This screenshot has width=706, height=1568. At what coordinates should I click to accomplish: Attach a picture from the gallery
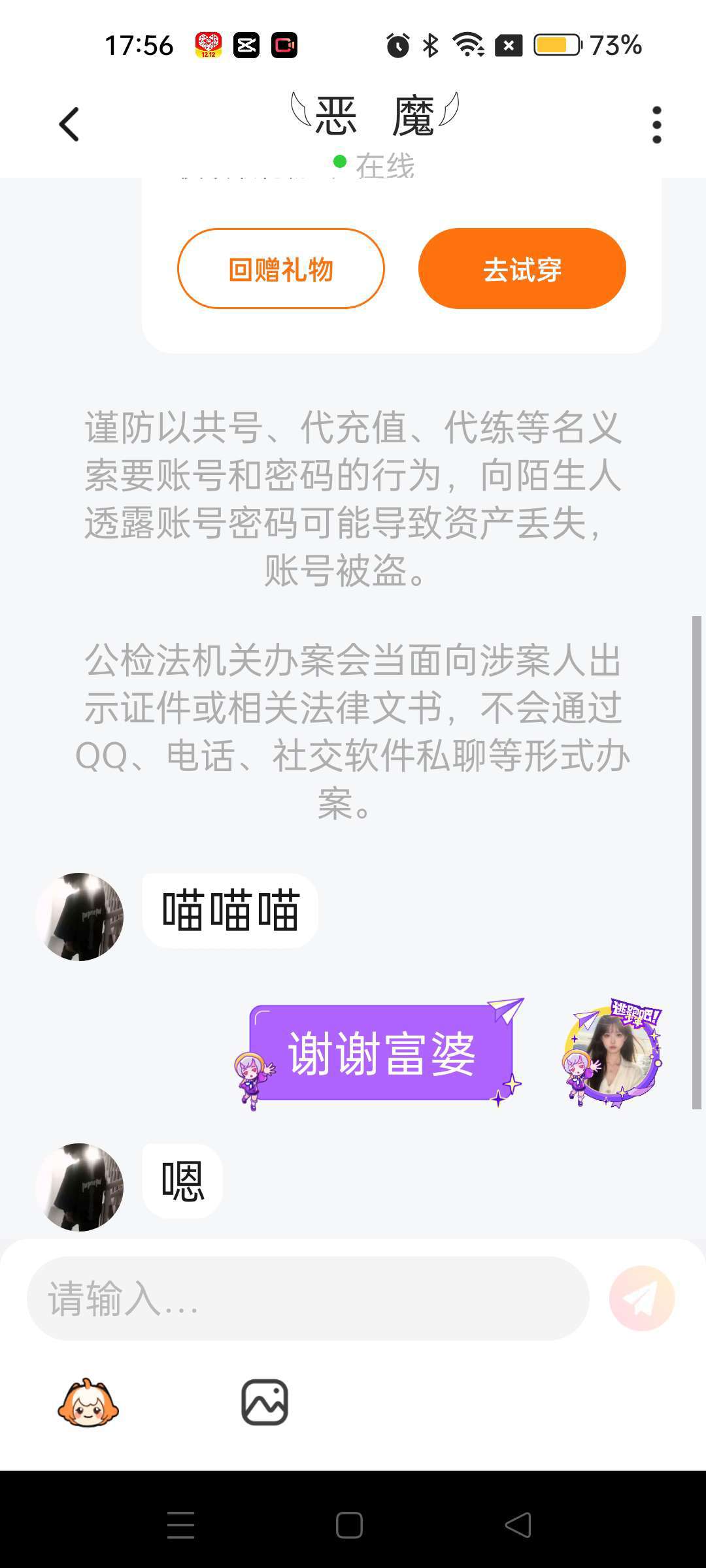265,1402
